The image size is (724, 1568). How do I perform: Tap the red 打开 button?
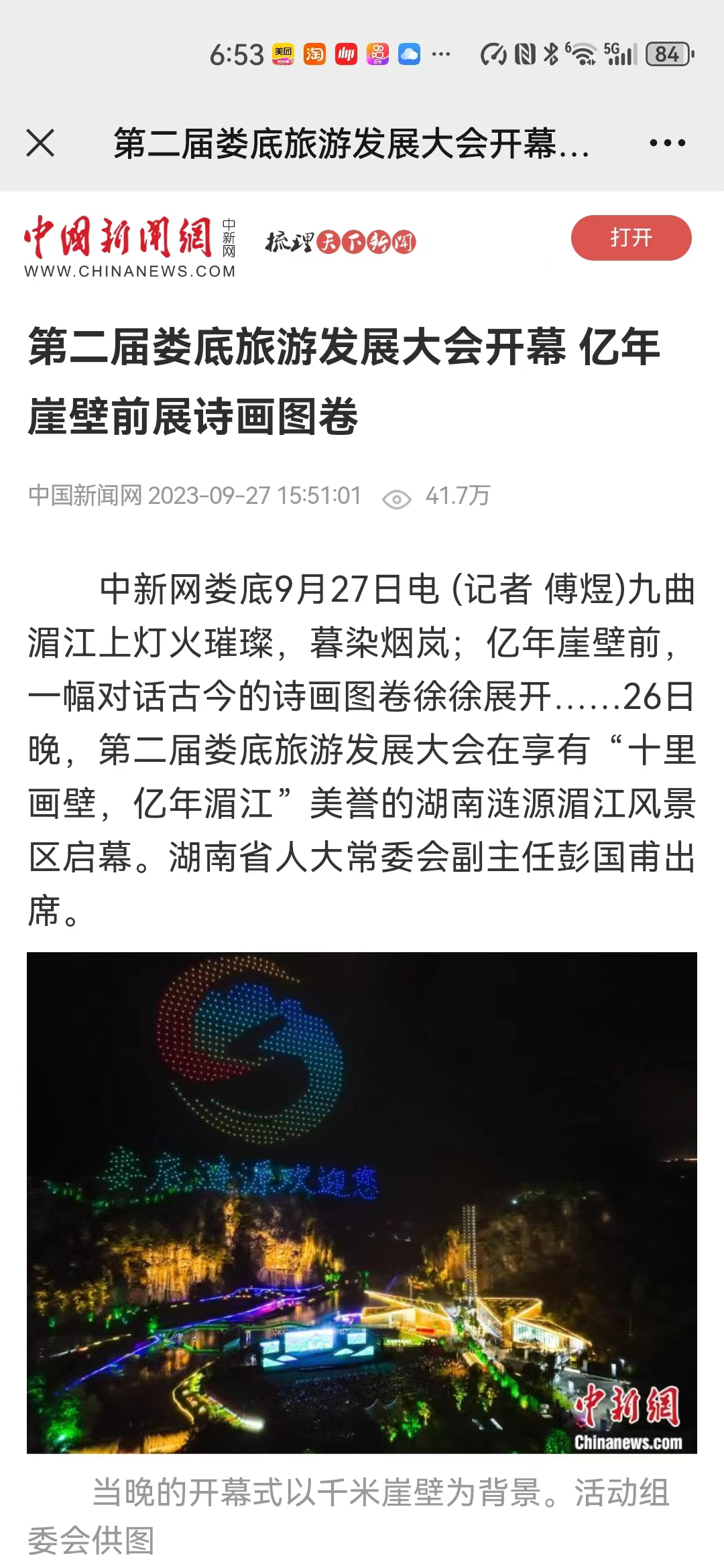(631, 238)
